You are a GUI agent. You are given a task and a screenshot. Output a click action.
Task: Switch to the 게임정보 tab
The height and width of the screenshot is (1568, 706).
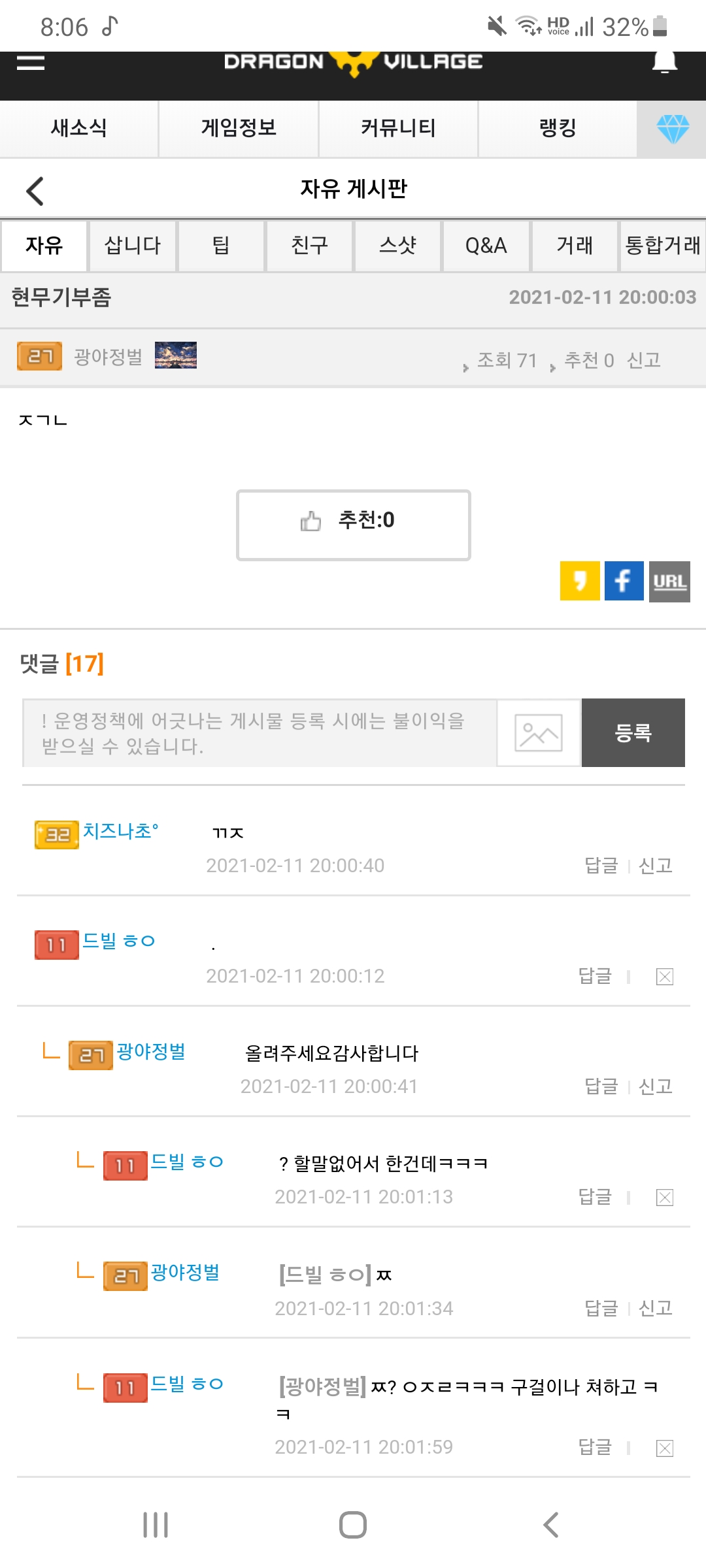click(239, 128)
